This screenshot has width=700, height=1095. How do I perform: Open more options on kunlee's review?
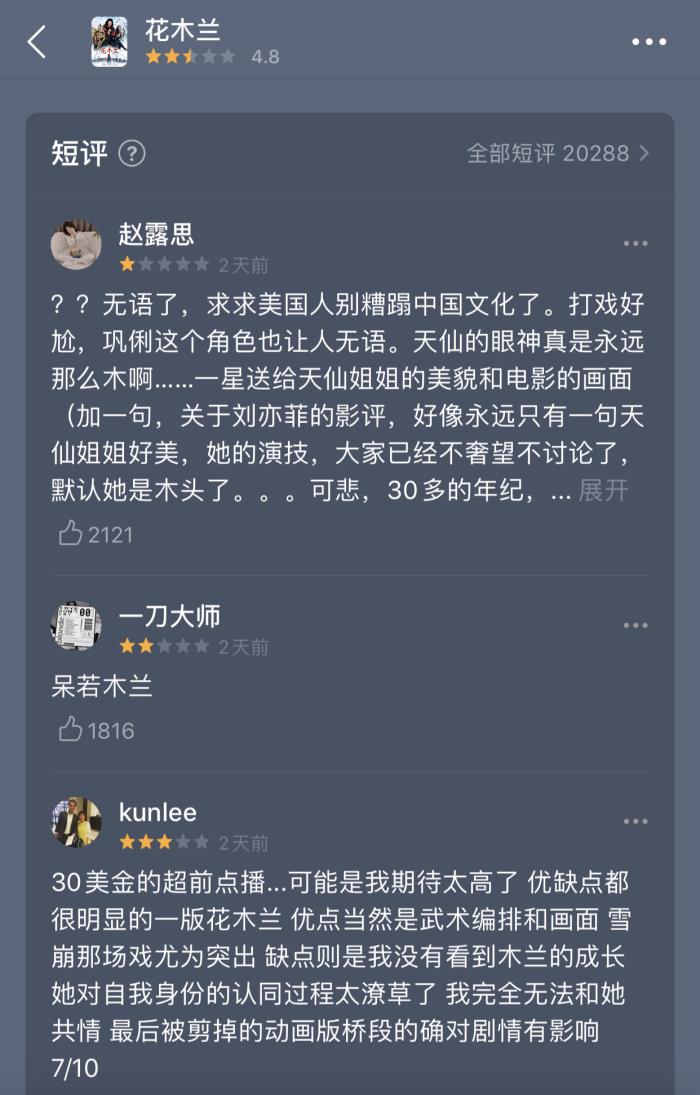pos(635,822)
